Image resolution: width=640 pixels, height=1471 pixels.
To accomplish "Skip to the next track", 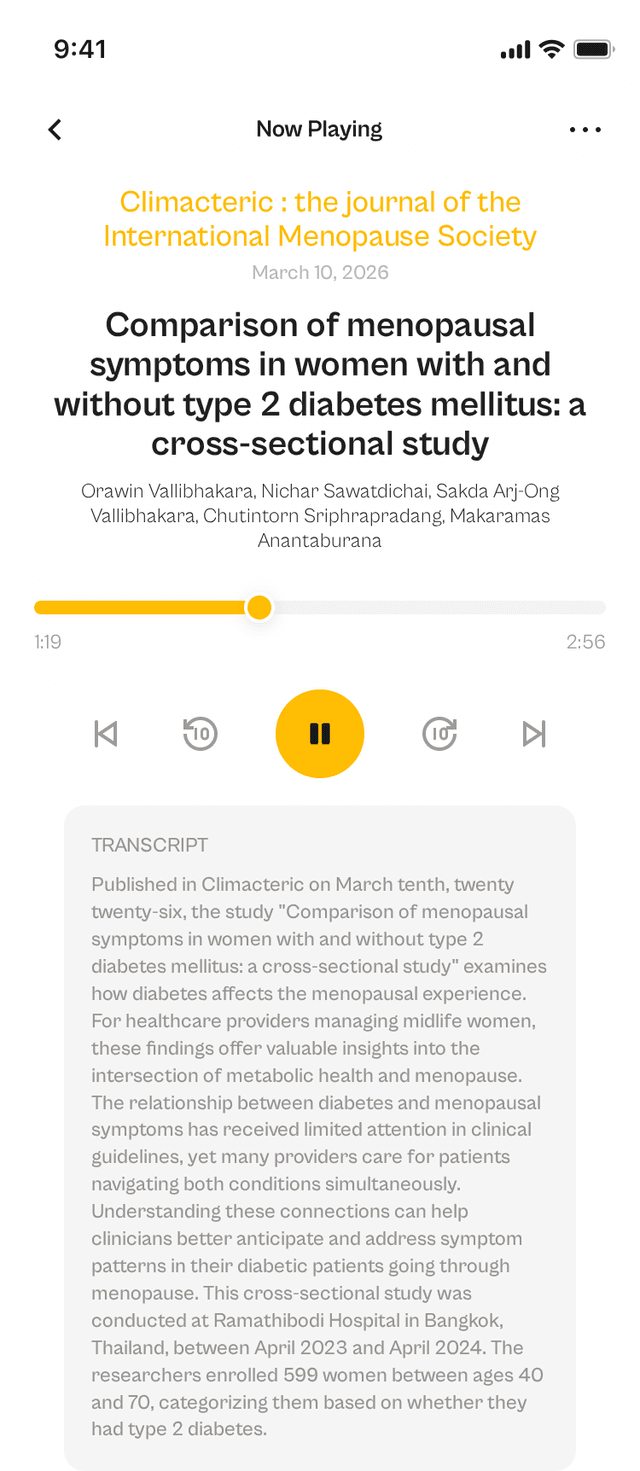I will 534,734.
